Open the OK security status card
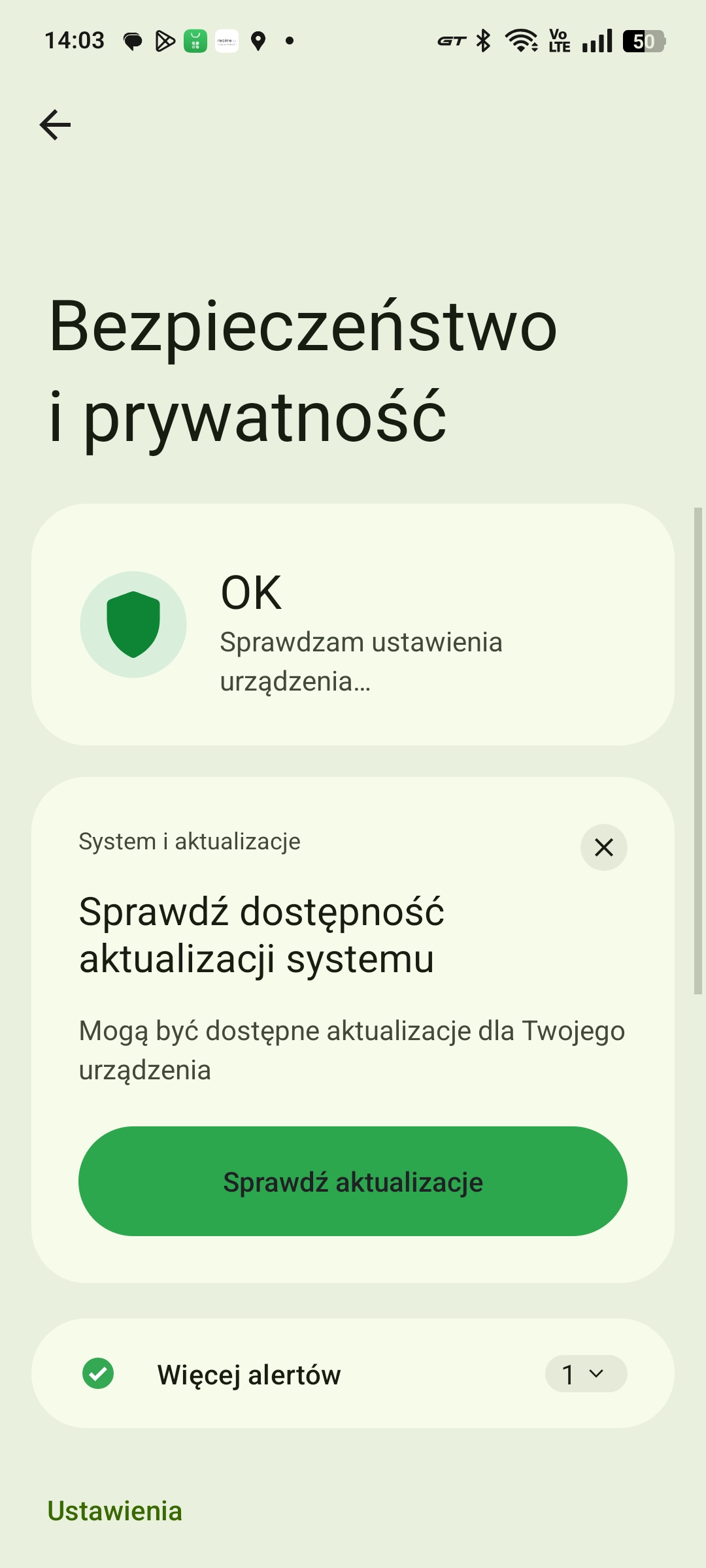The image size is (706, 1568). pos(353,625)
